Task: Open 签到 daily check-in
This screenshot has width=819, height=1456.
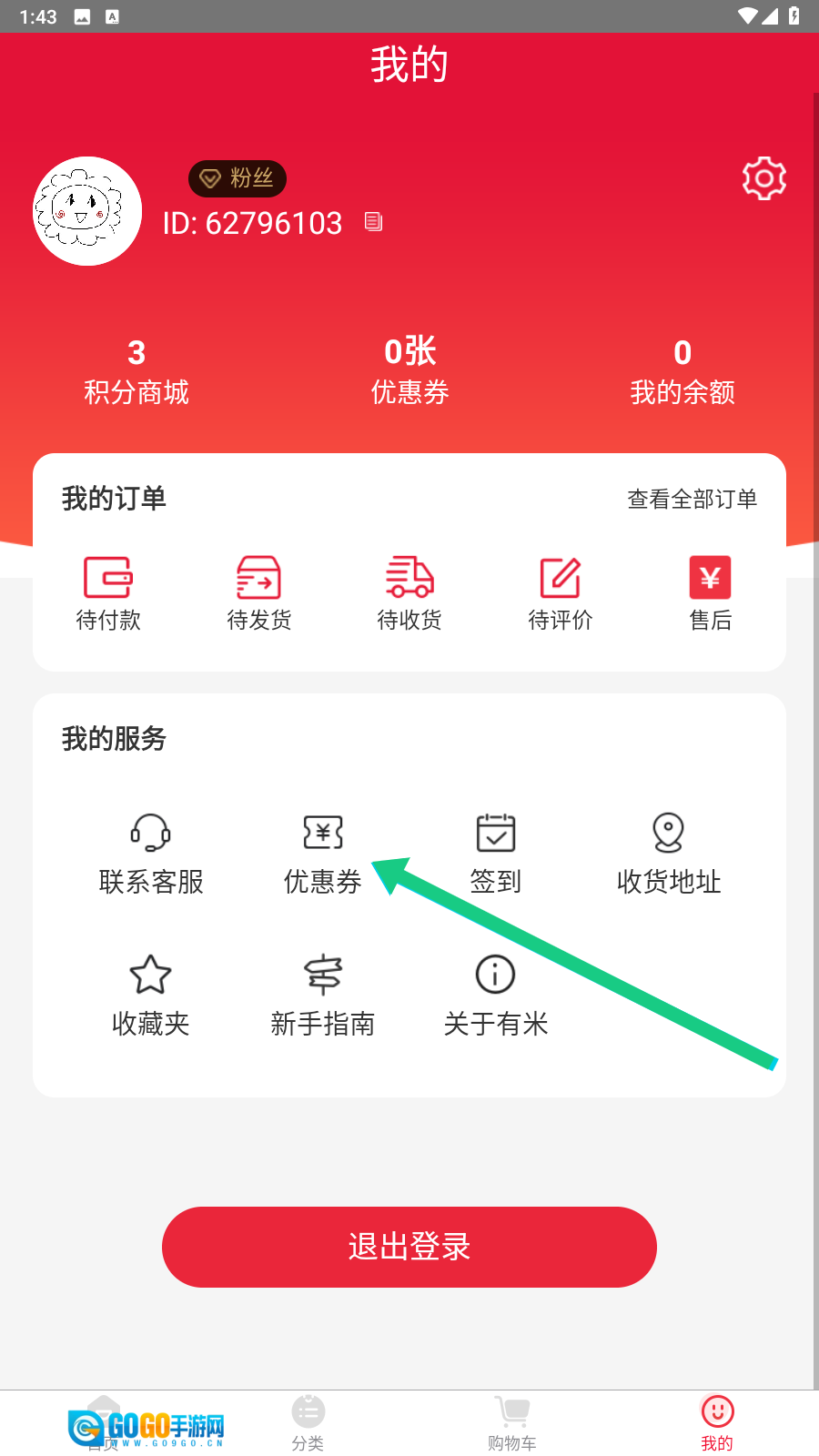Action: 495,854
